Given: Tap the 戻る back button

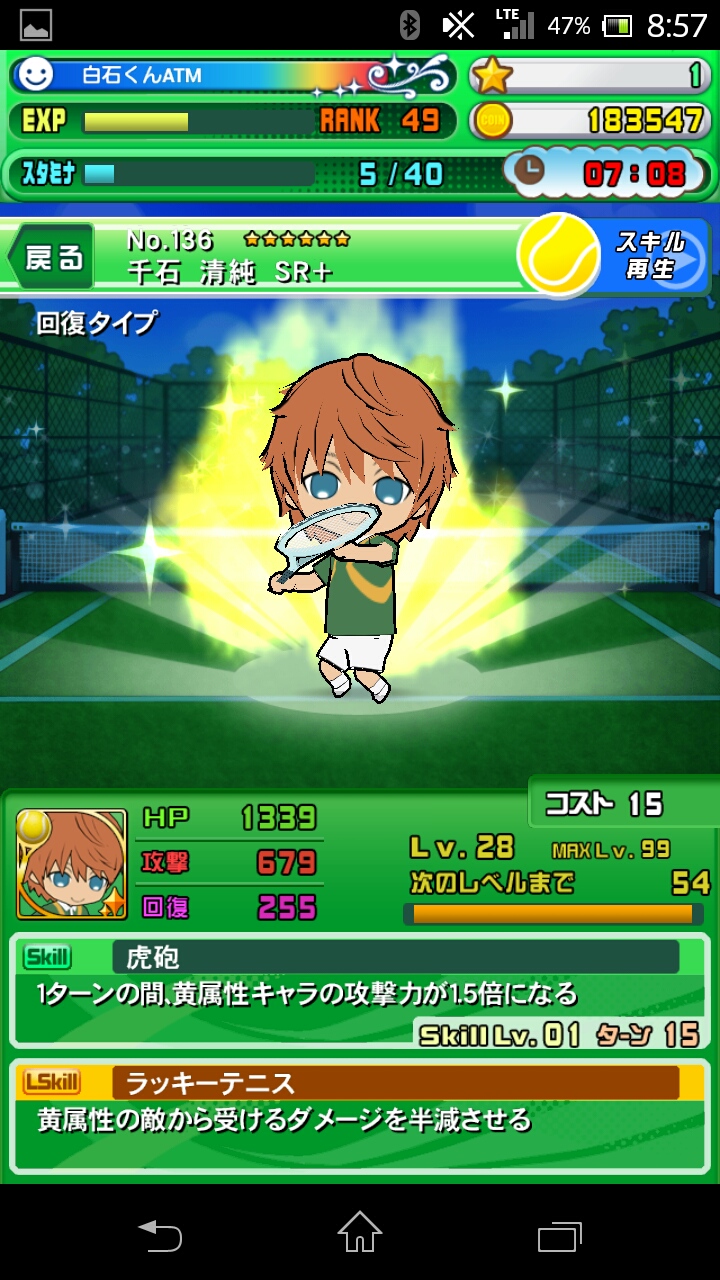Looking at the screenshot, I should pos(52,258).
